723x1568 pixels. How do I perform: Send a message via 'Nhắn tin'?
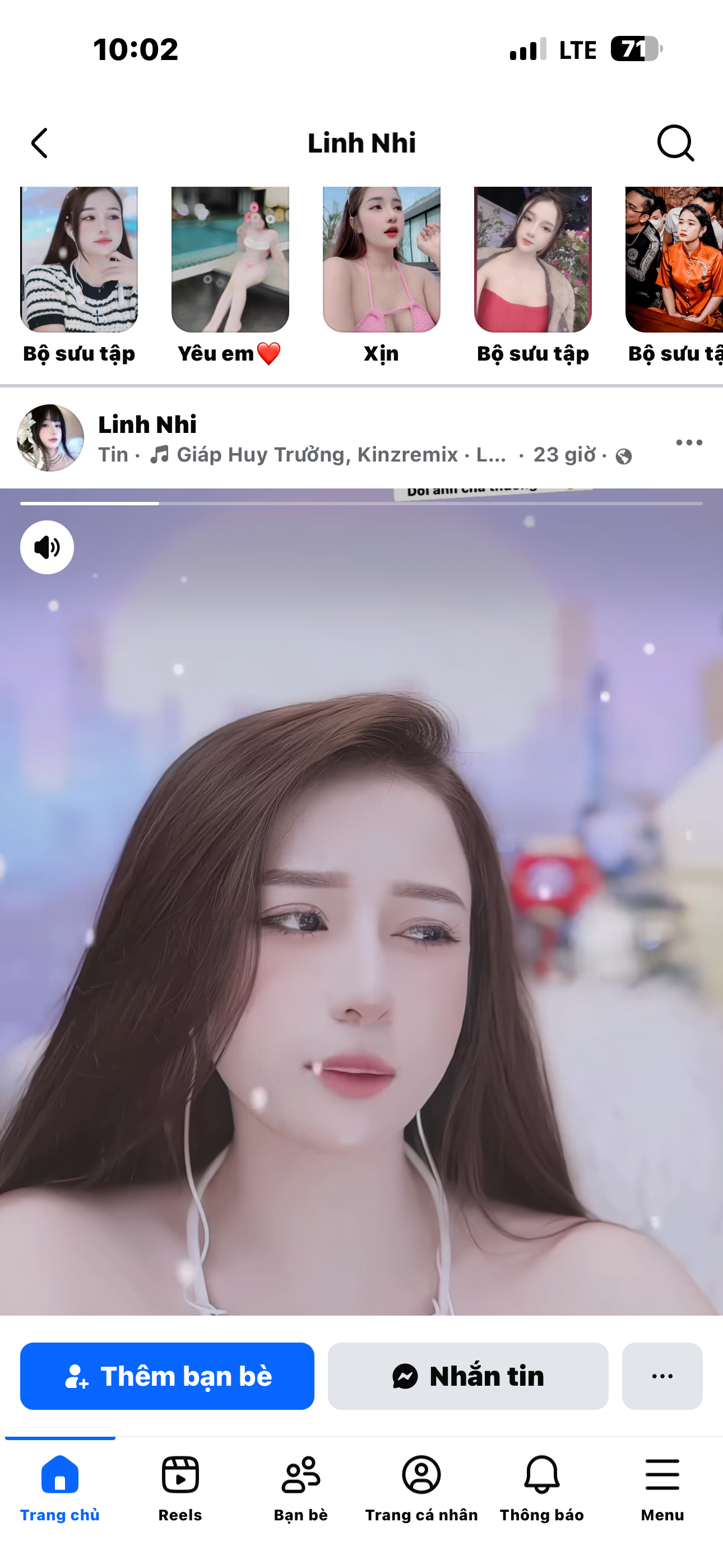tap(467, 1376)
